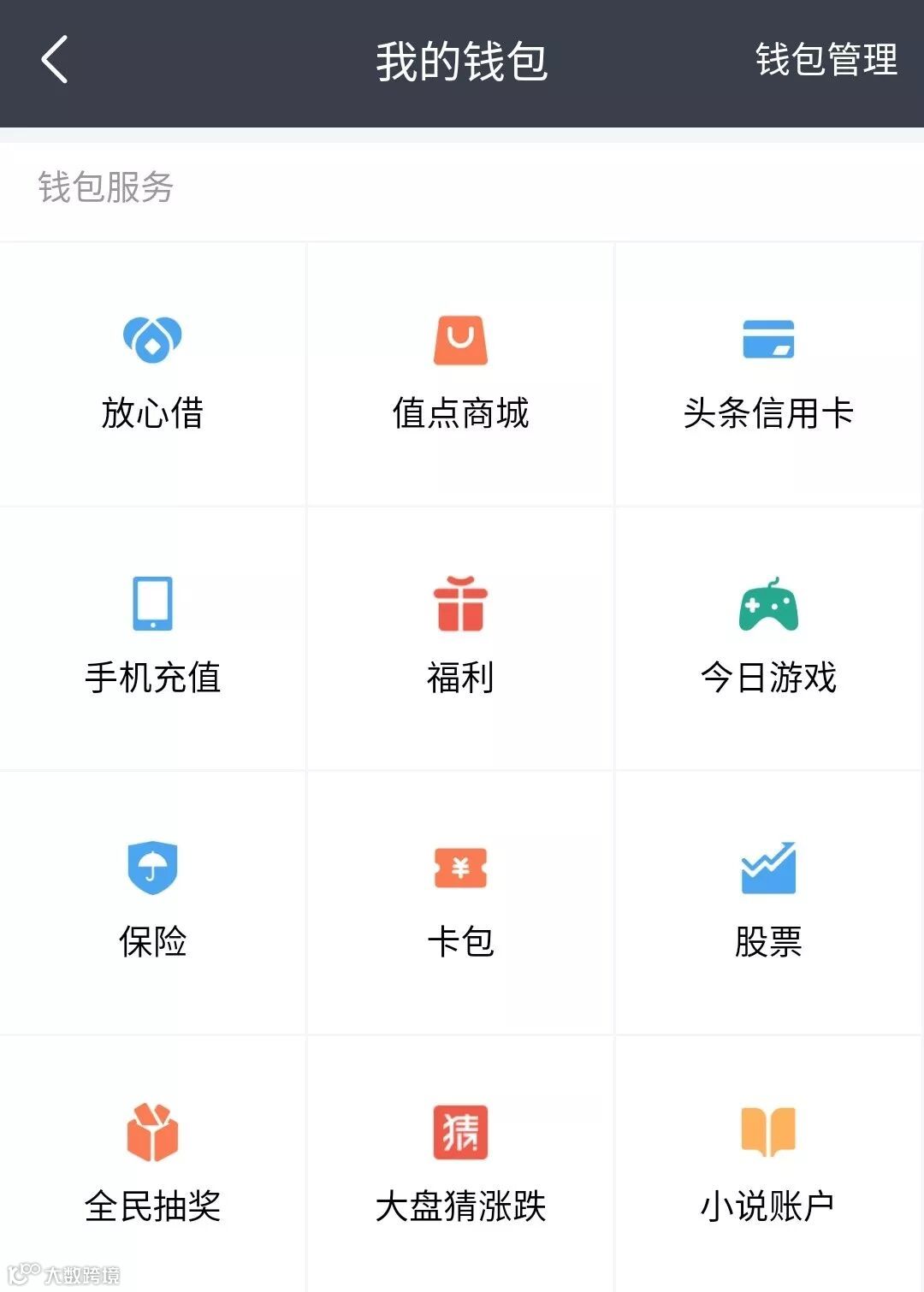Open the 股票 stocks service

(768, 903)
